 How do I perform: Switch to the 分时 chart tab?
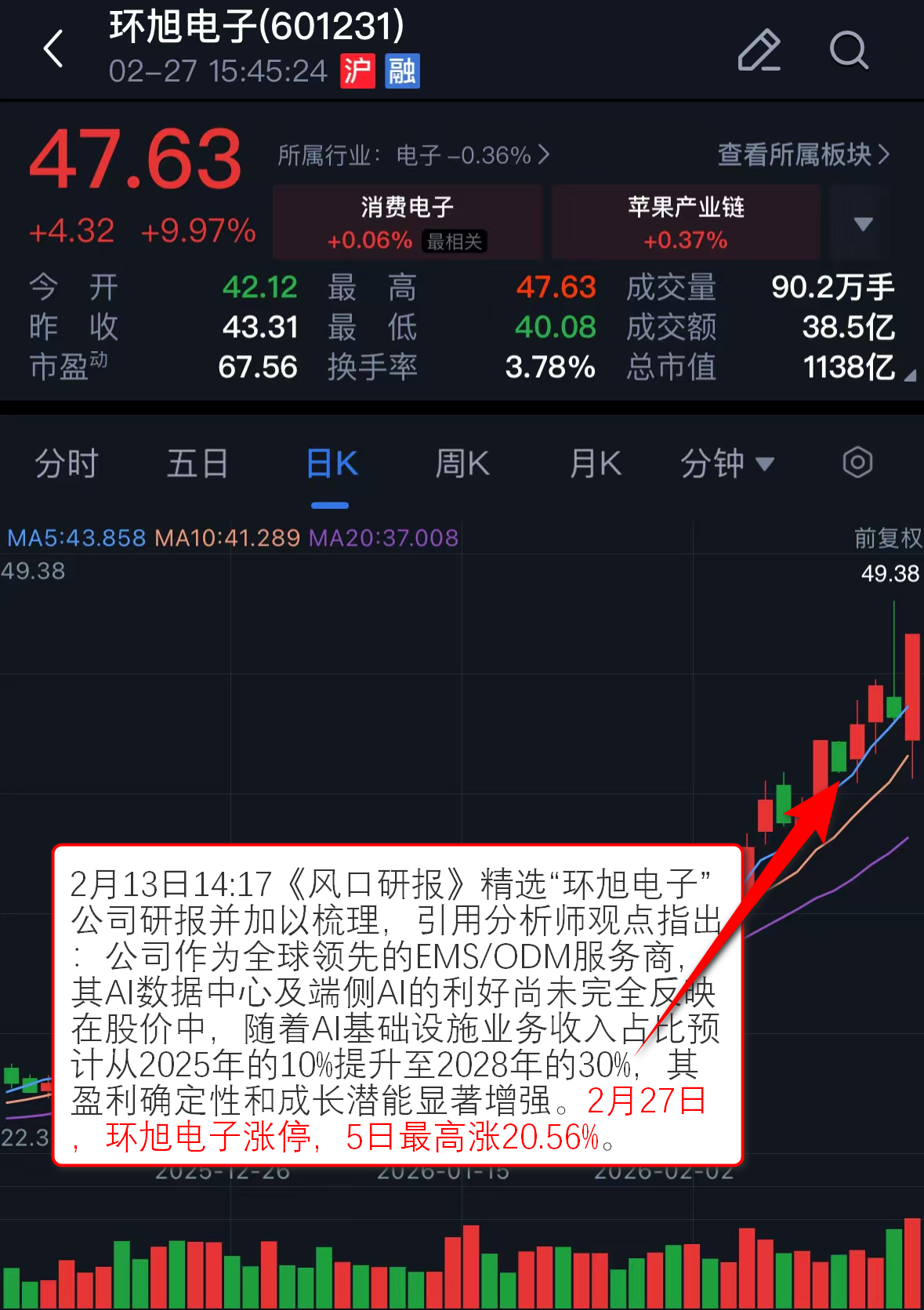(67, 463)
